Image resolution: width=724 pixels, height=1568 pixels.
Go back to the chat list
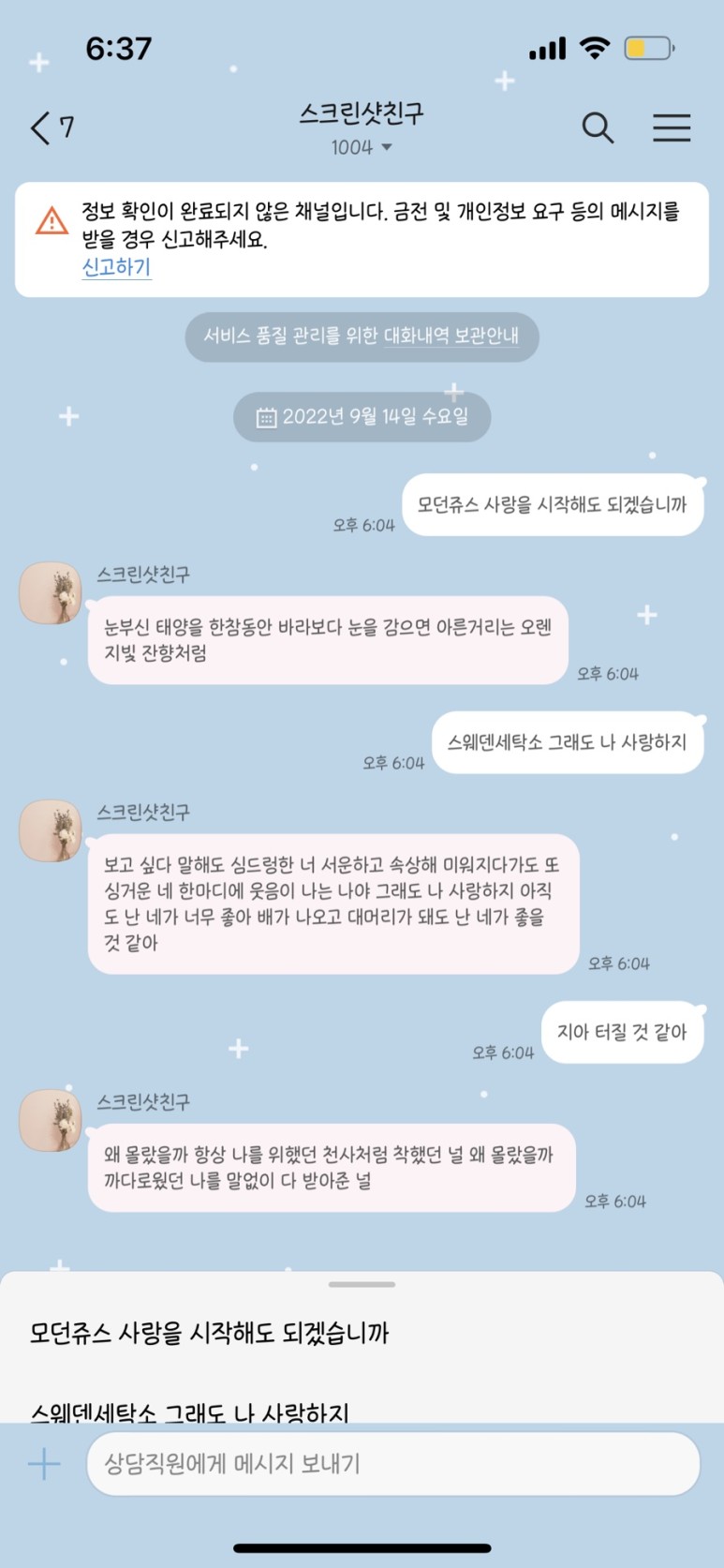51,127
